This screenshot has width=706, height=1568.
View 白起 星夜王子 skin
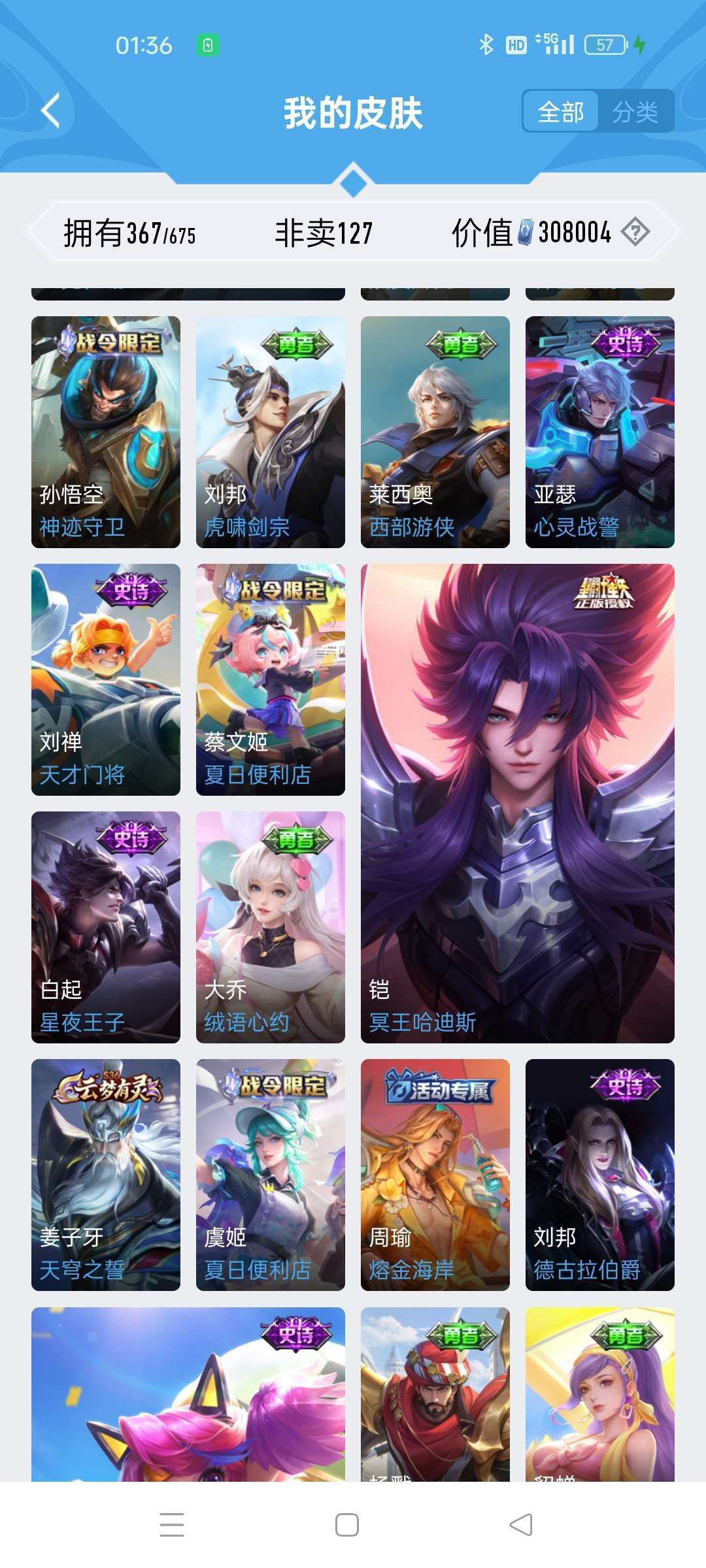(x=106, y=927)
